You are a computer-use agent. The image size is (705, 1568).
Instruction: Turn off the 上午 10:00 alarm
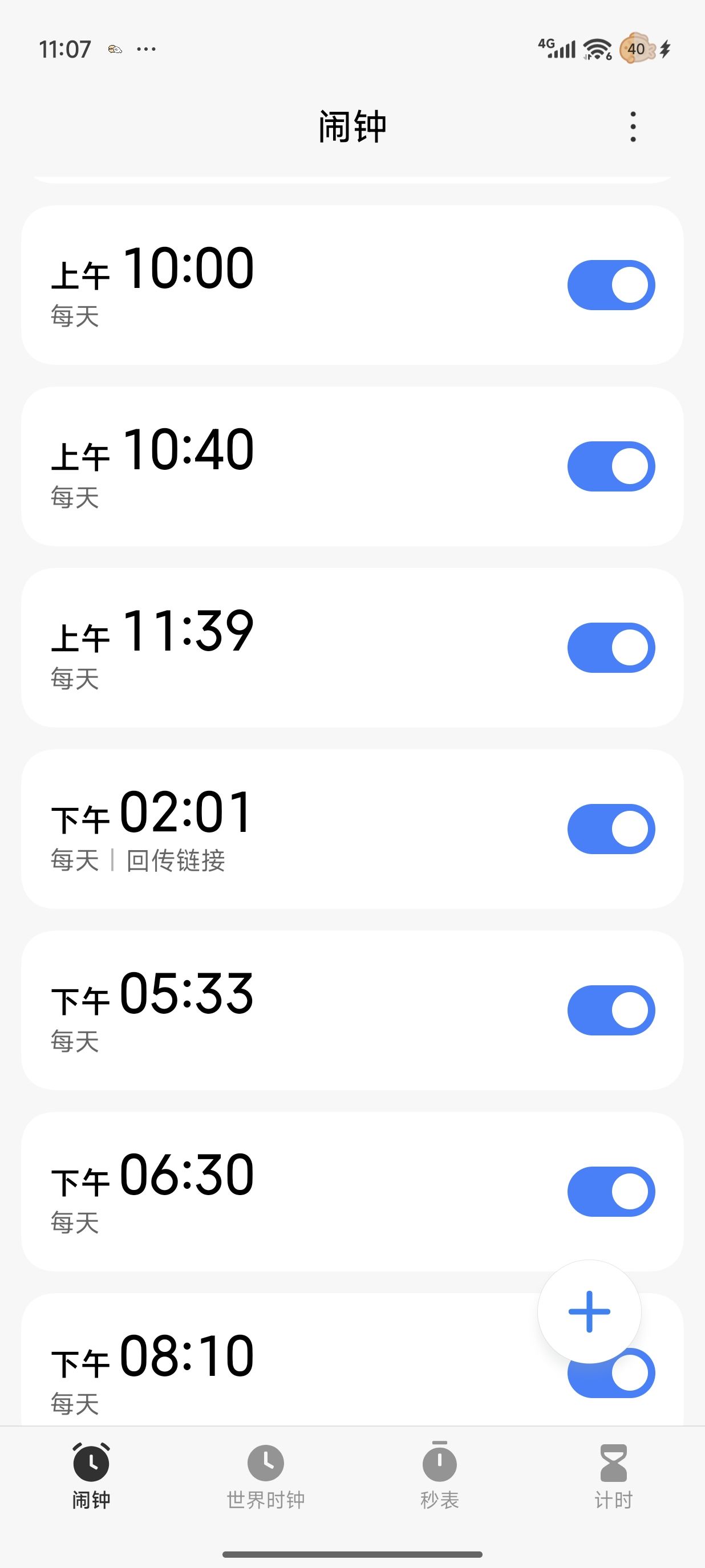coord(611,285)
